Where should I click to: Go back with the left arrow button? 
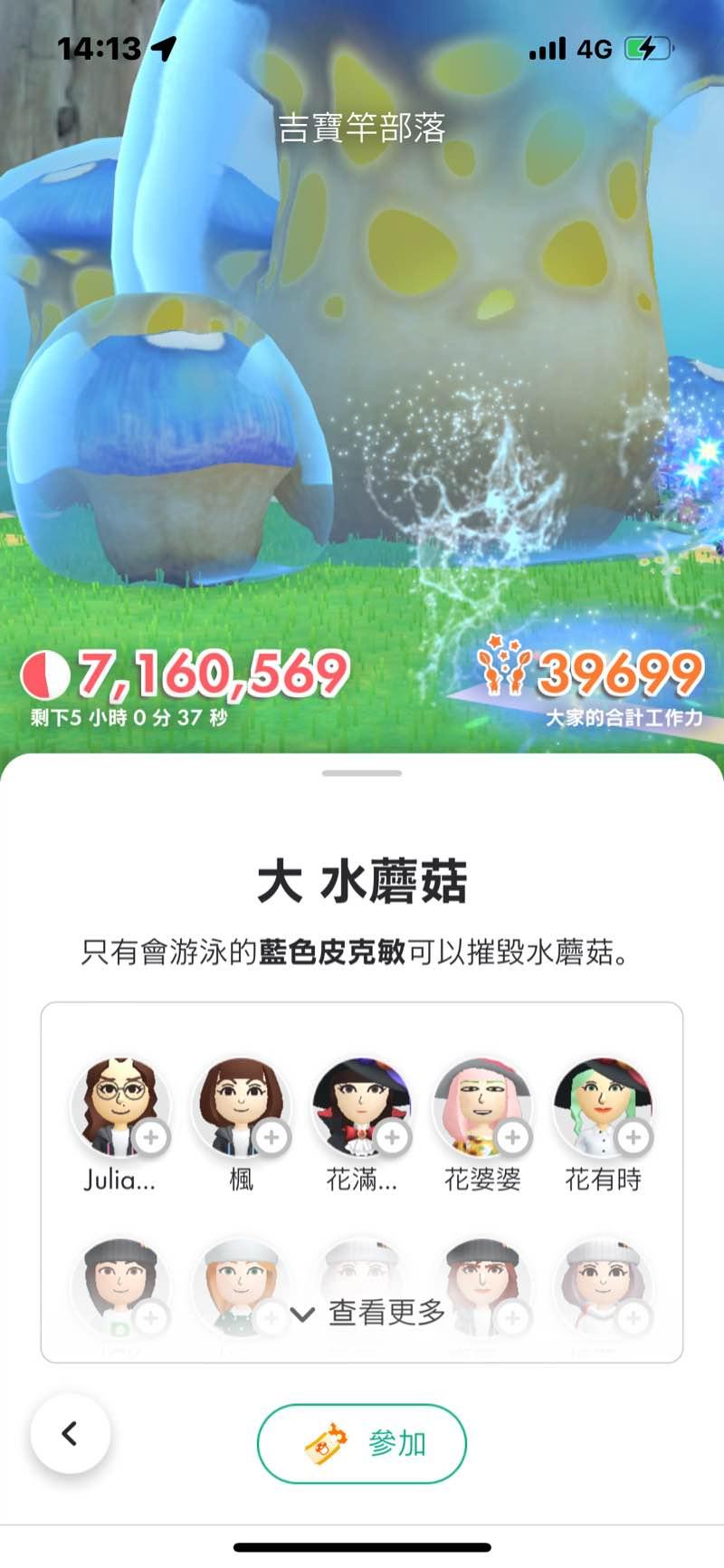pyautogui.click(x=70, y=1433)
